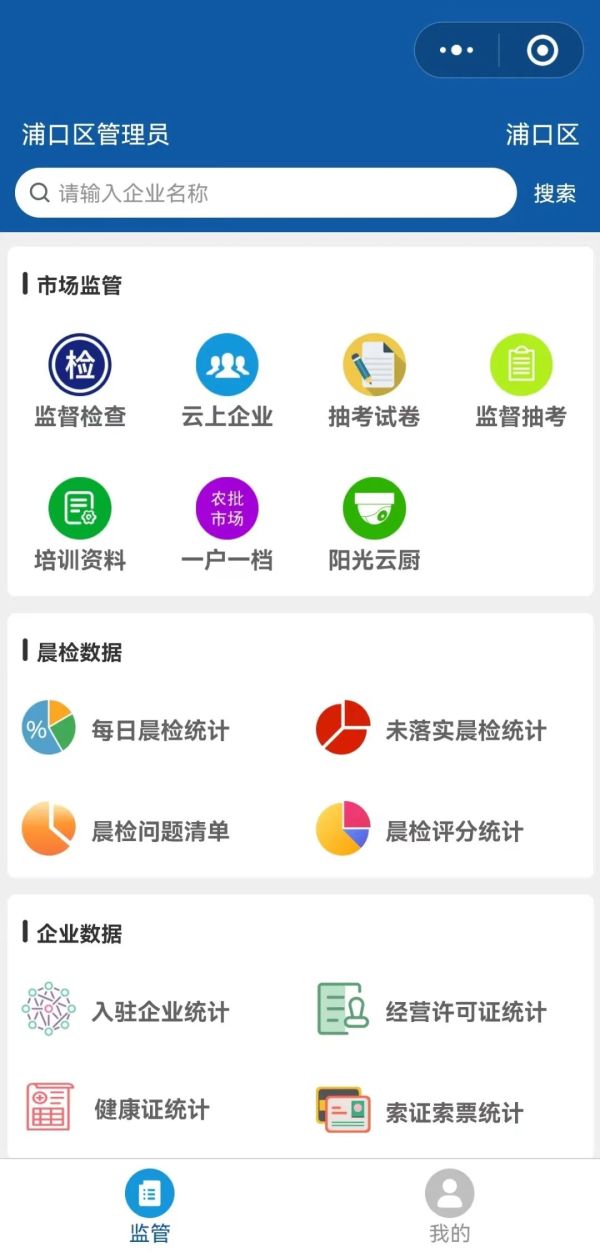Open 监督抽考
Screen dimensions: 600x1257
(521, 381)
